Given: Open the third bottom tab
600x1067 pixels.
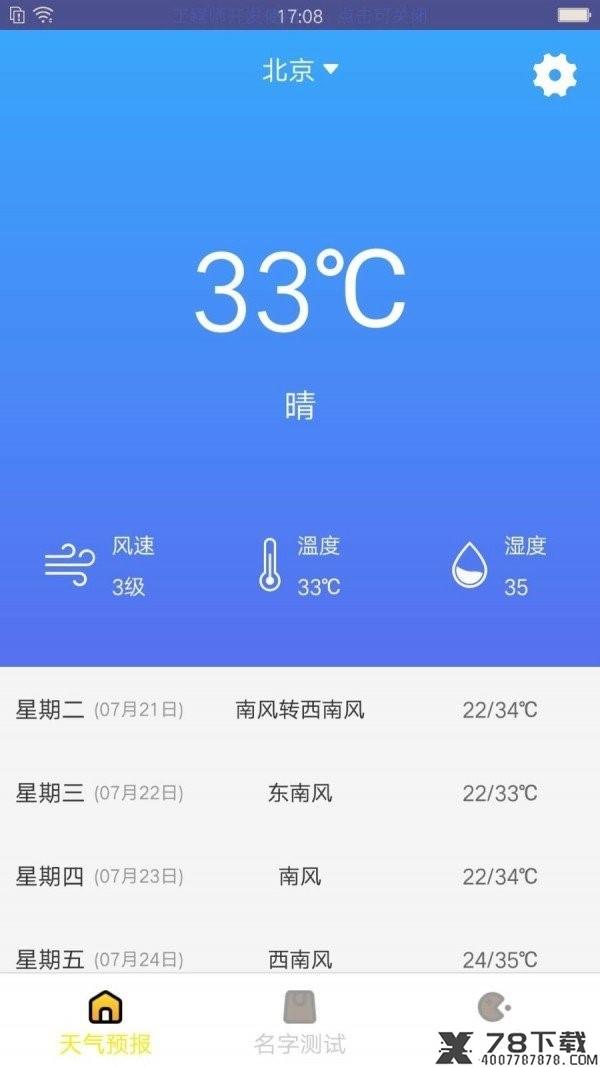Looking at the screenshot, I should coord(495,1008).
